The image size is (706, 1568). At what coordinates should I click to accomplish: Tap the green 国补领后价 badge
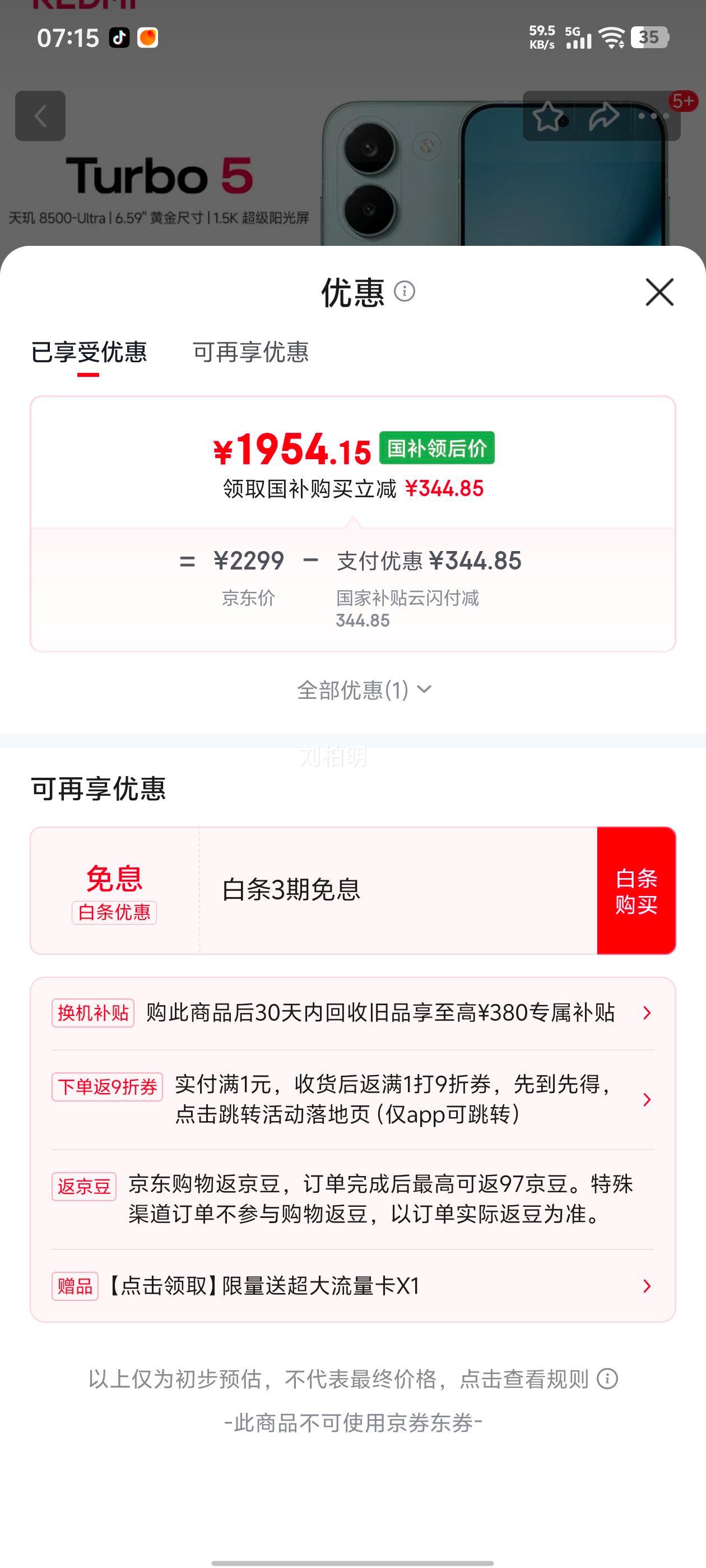click(x=438, y=449)
